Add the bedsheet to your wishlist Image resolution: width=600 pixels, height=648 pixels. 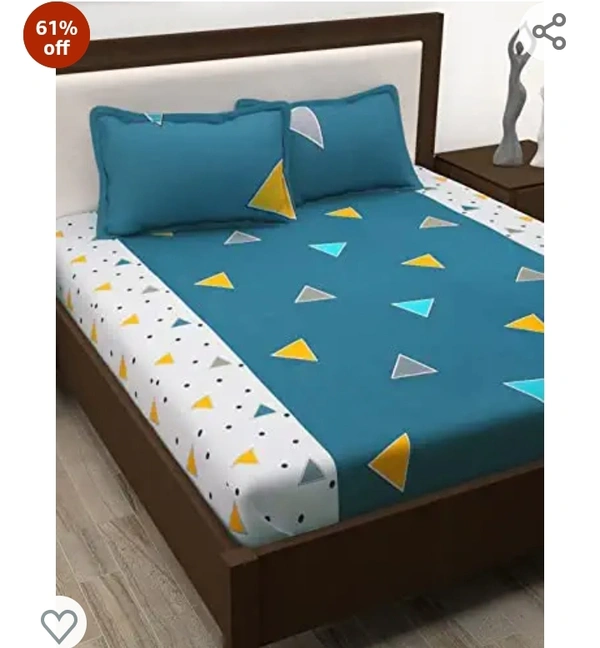(59, 625)
